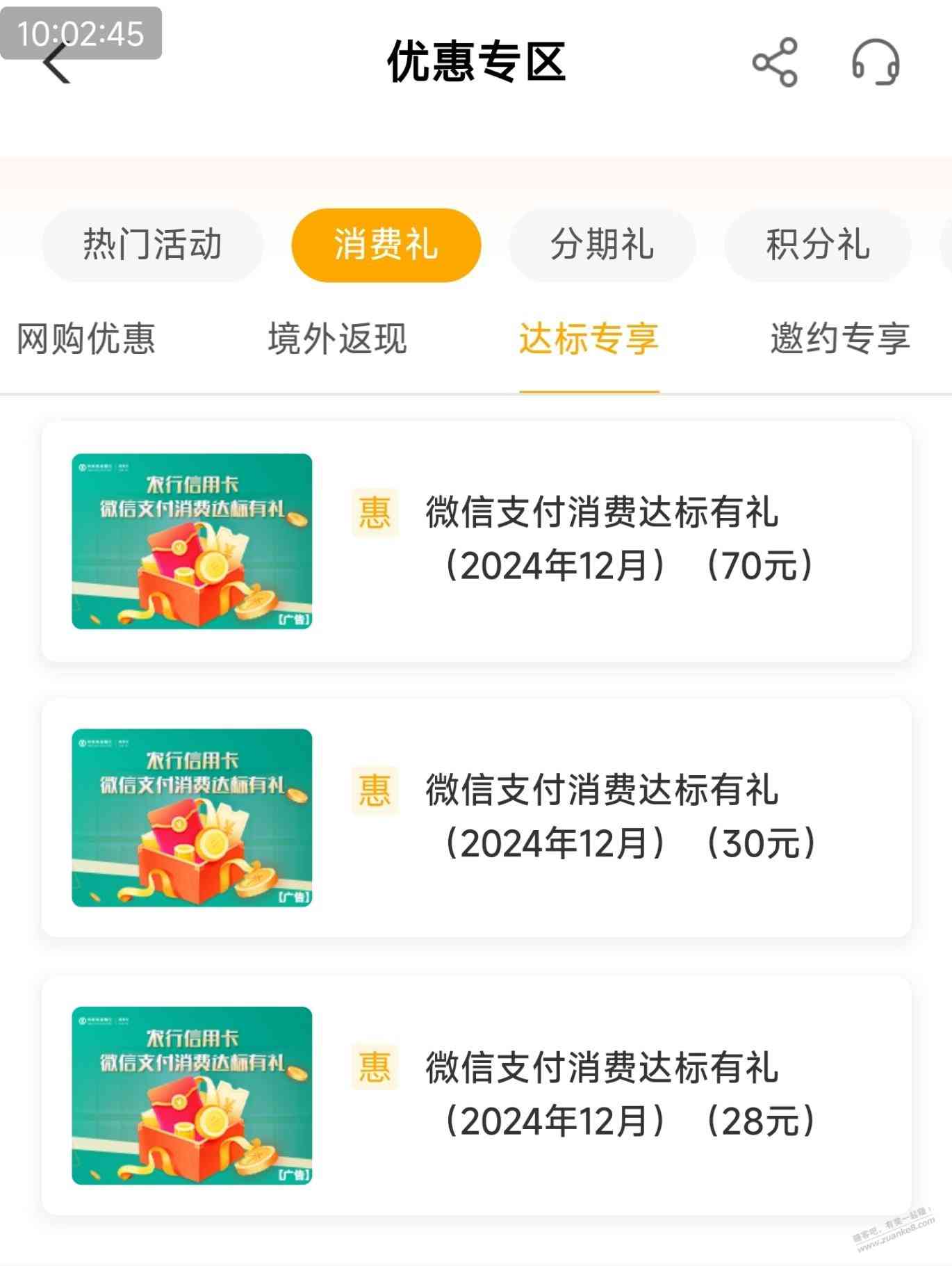Open 微信支付消费达标有礼 (30元) offer

[476, 818]
